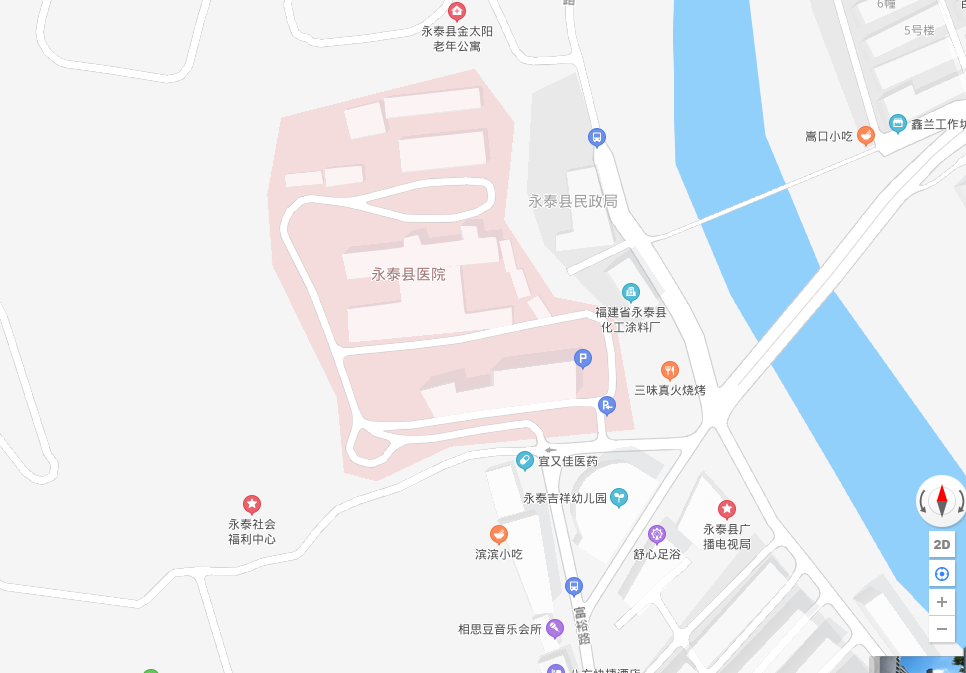Tap the 福建省永泰县化工涂料厂 marker
966x673 pixels.
(630, 292)
